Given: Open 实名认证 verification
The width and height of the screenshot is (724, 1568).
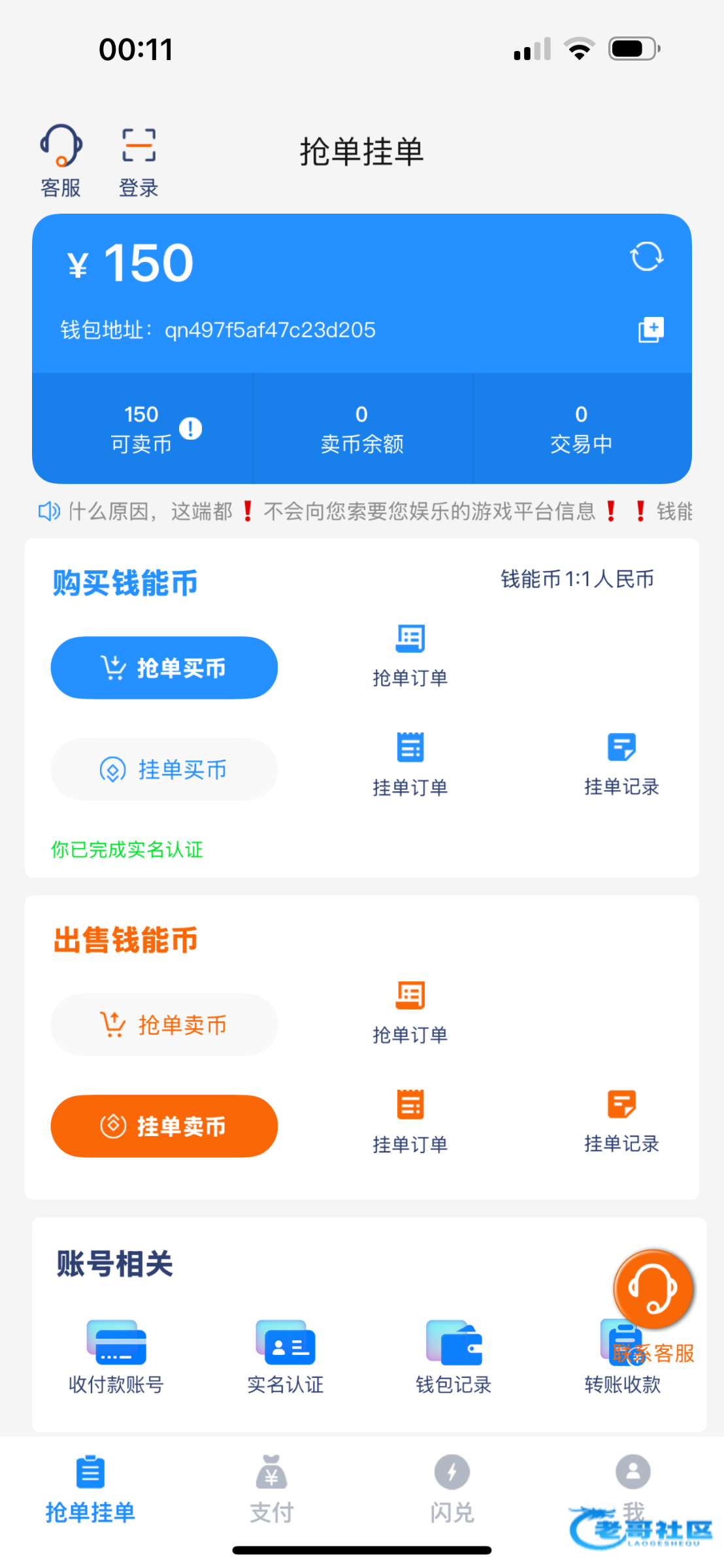Looking at the screenshot, I should 286,1358.
